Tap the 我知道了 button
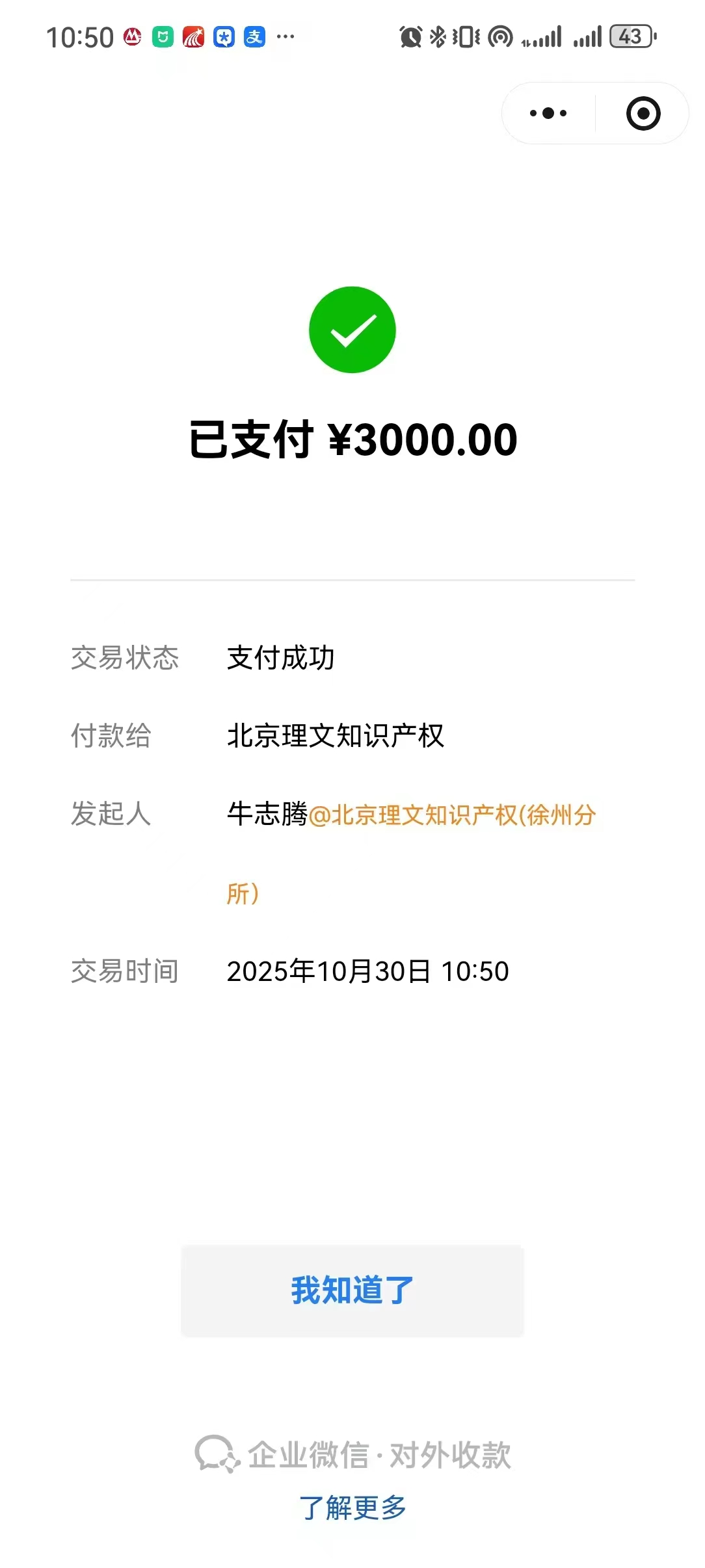Screen dimensions: 705x1568 [352, 1290]
